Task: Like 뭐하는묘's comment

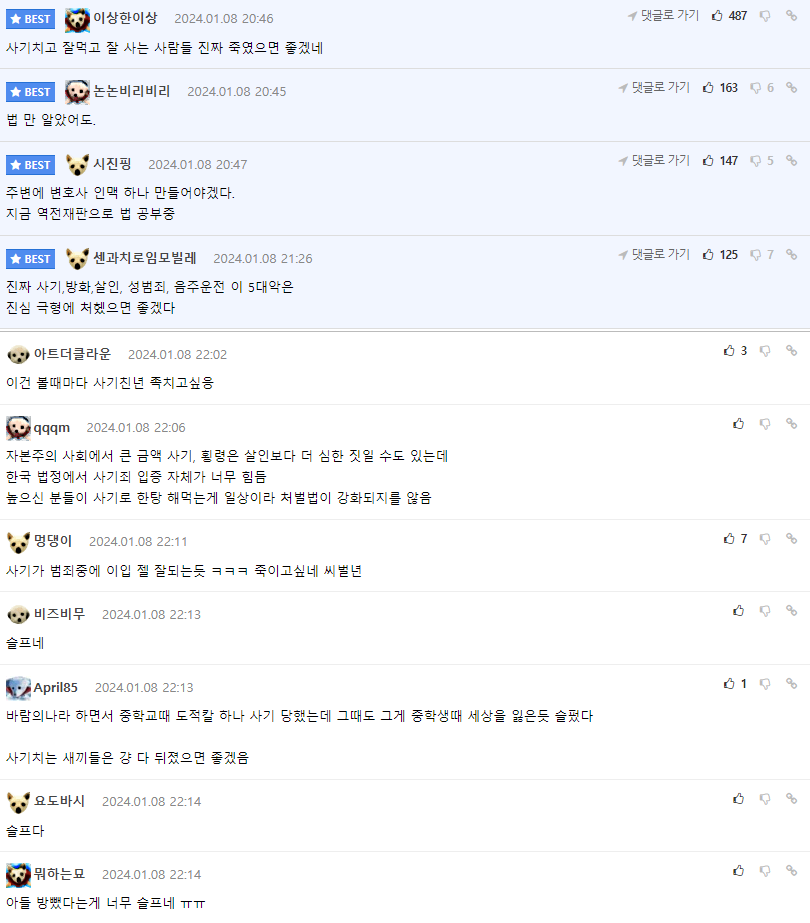Action: (x=738, y=871)
